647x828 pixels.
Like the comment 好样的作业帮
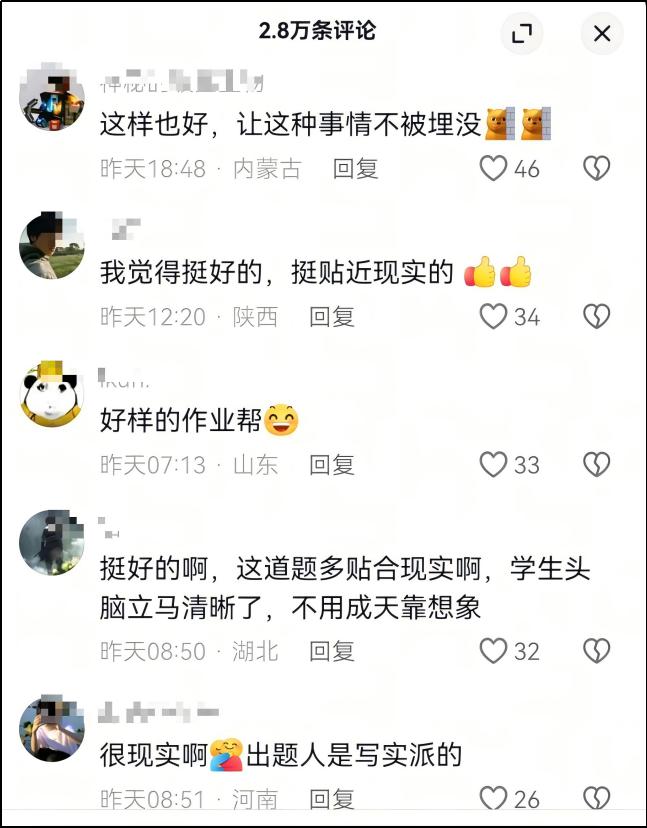[x=494, y=465]
